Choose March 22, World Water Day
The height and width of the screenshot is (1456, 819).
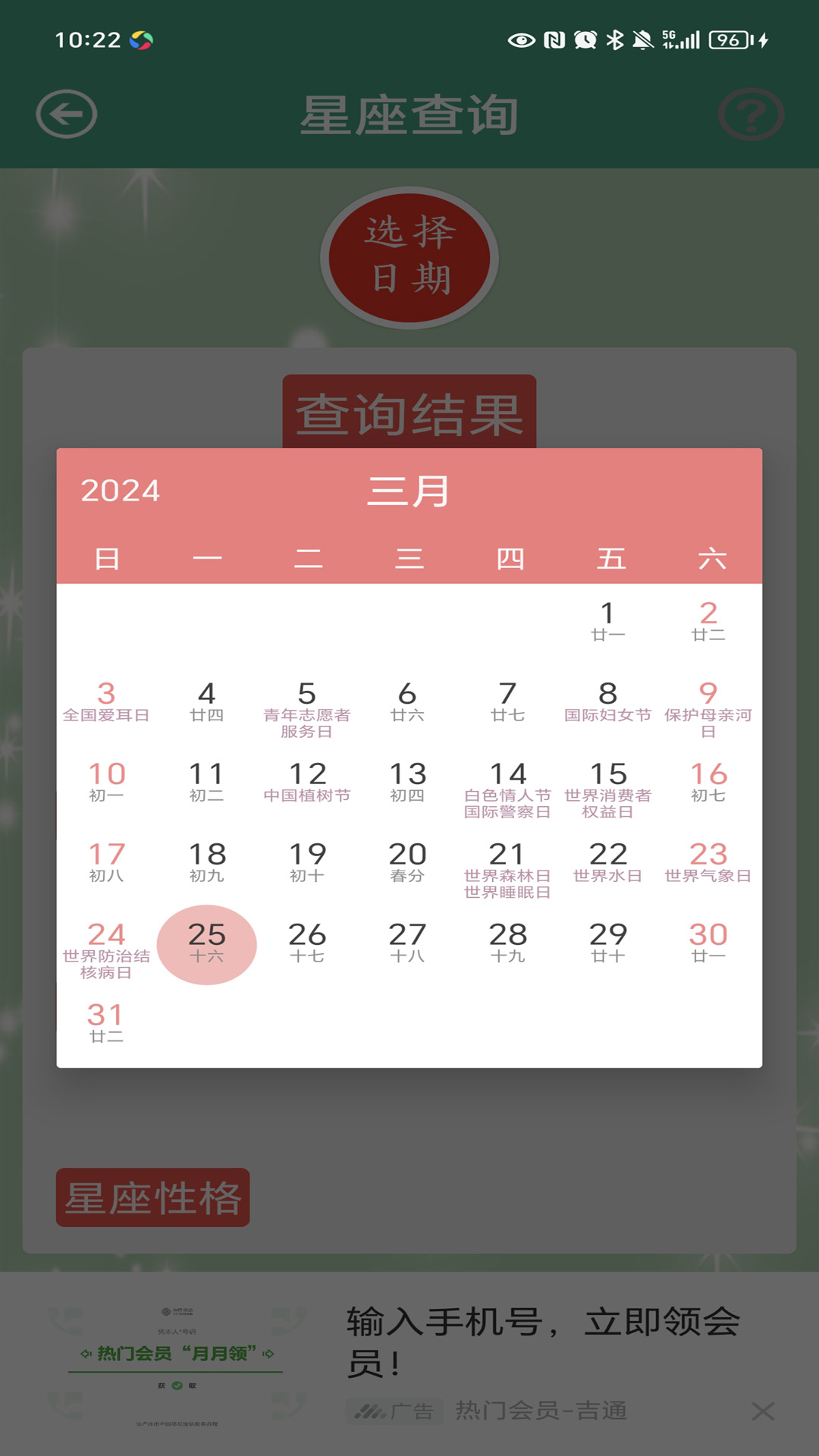tap(607, 863)
